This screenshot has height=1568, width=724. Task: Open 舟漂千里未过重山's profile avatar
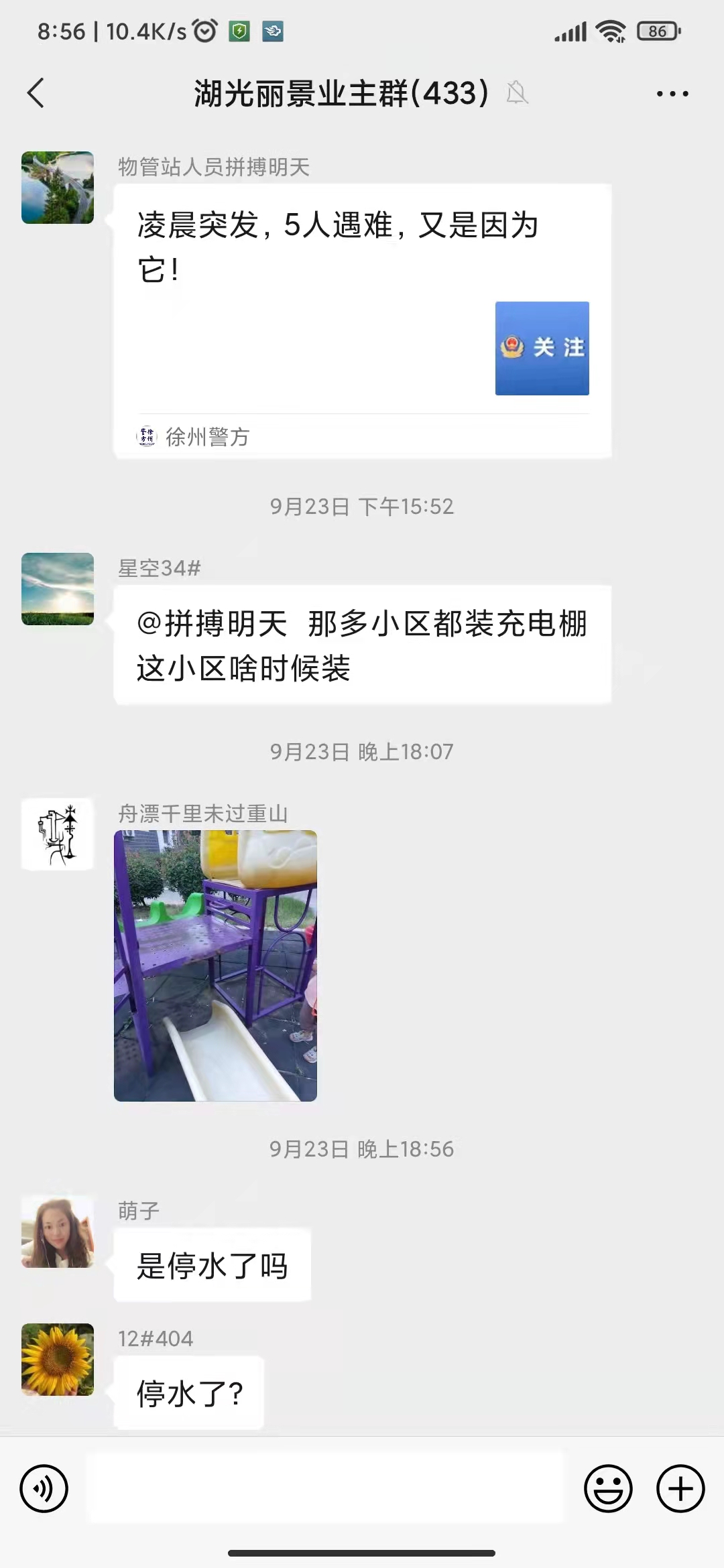[58, 834]
